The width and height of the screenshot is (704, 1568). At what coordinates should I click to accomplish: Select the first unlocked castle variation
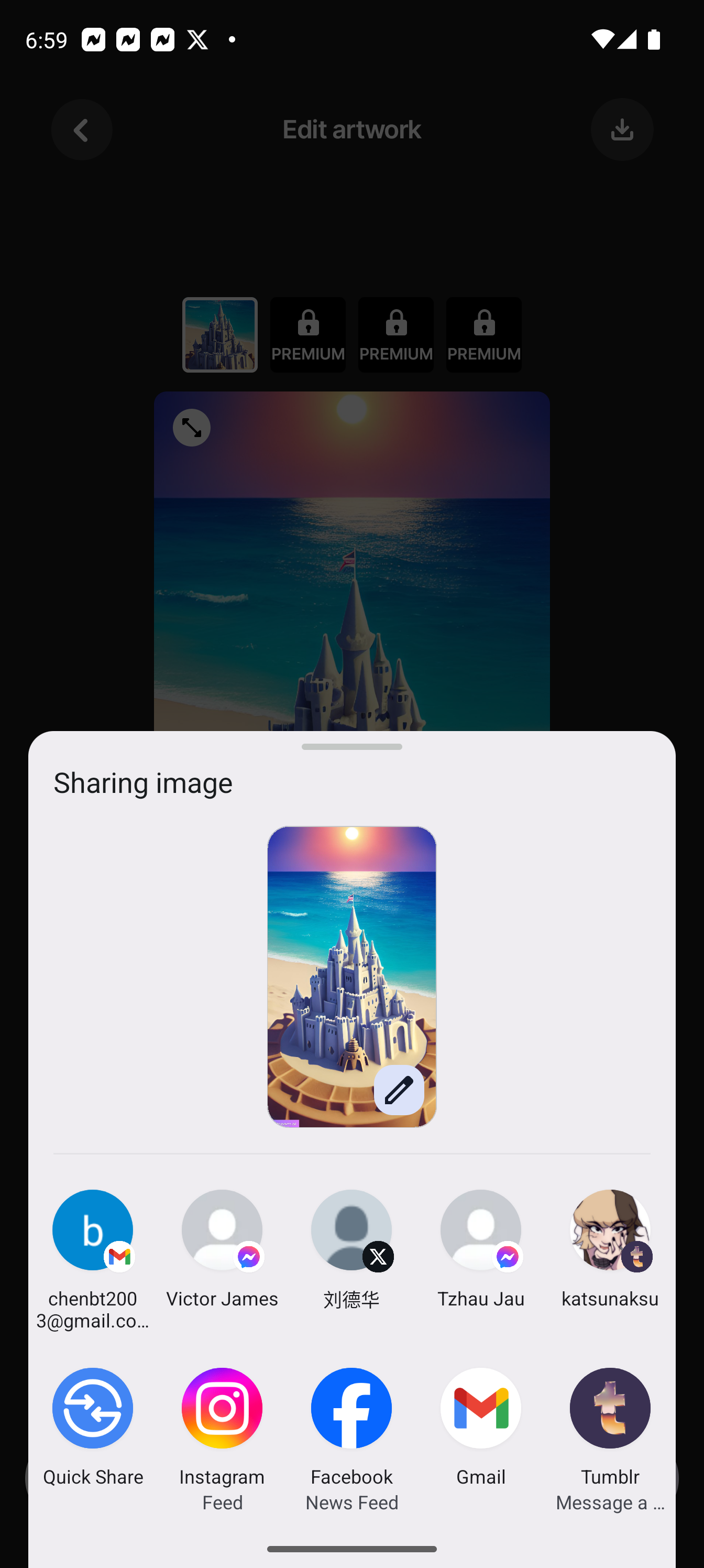[219, 335]
